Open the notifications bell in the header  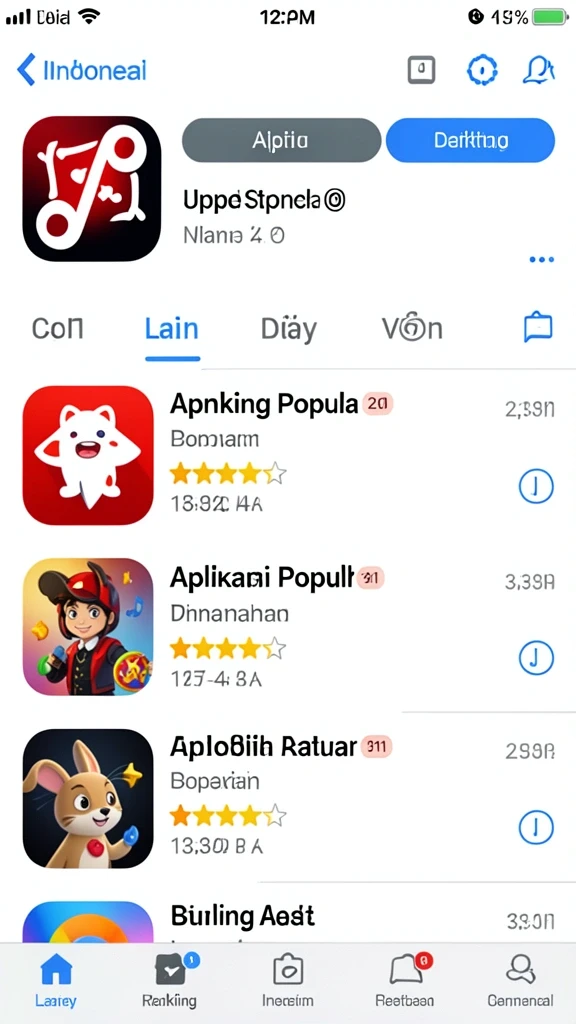pos(539,69)
